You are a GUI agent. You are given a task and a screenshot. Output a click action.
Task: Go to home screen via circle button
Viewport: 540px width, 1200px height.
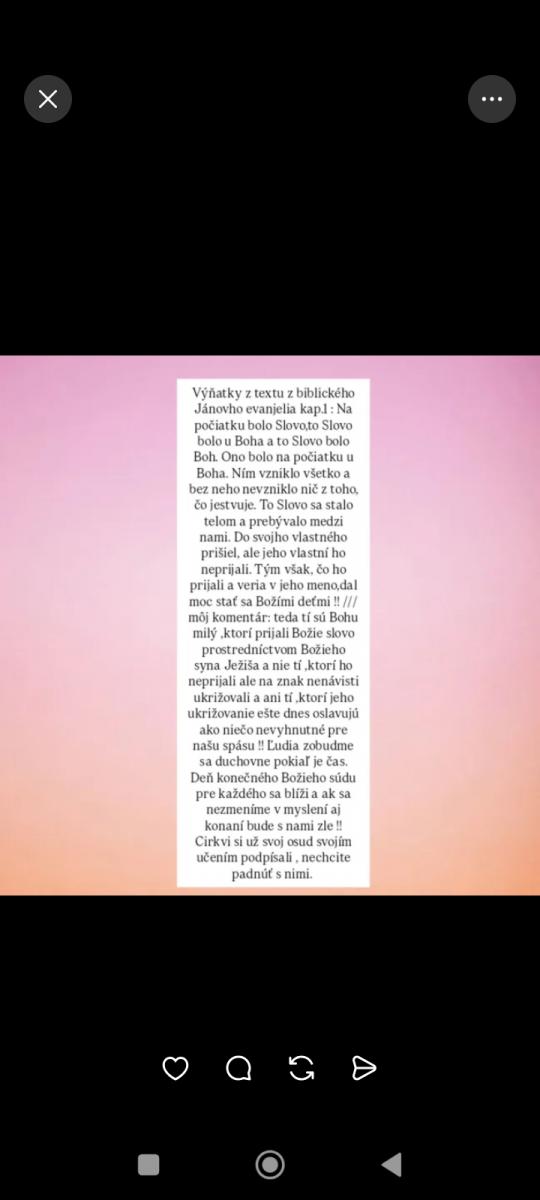coord(270,1164)
